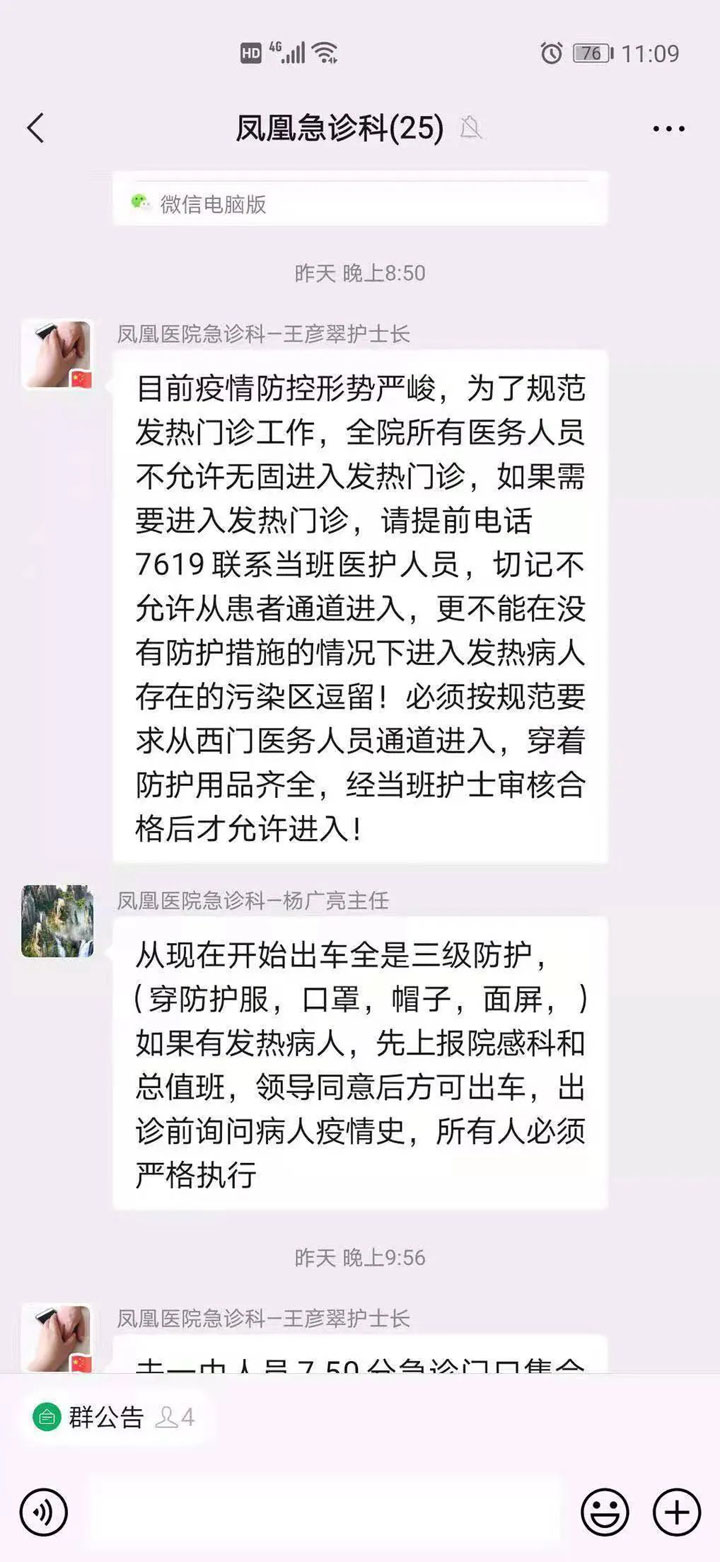Tap the message text field
Screen dimensions: 720x1562
point(325,1512)
